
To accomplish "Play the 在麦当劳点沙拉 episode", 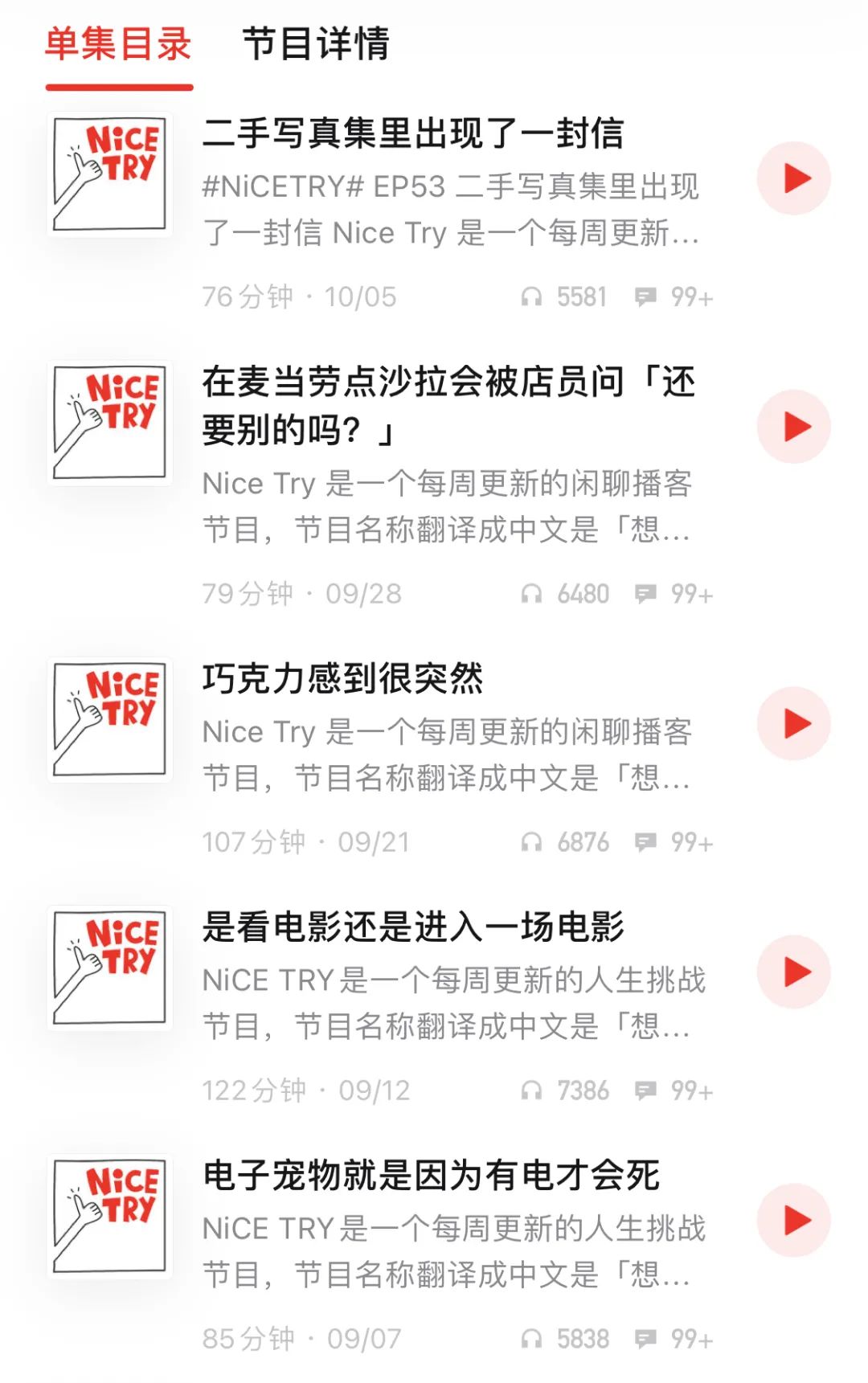I will (x=794, y=427).
